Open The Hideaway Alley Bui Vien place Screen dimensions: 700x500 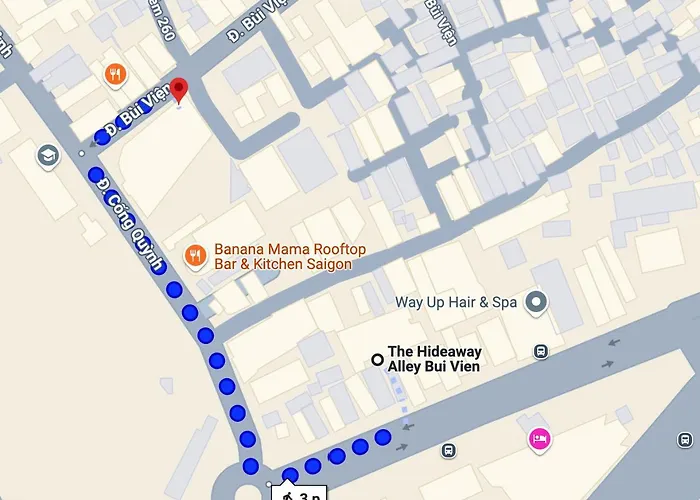coord(377,360)
